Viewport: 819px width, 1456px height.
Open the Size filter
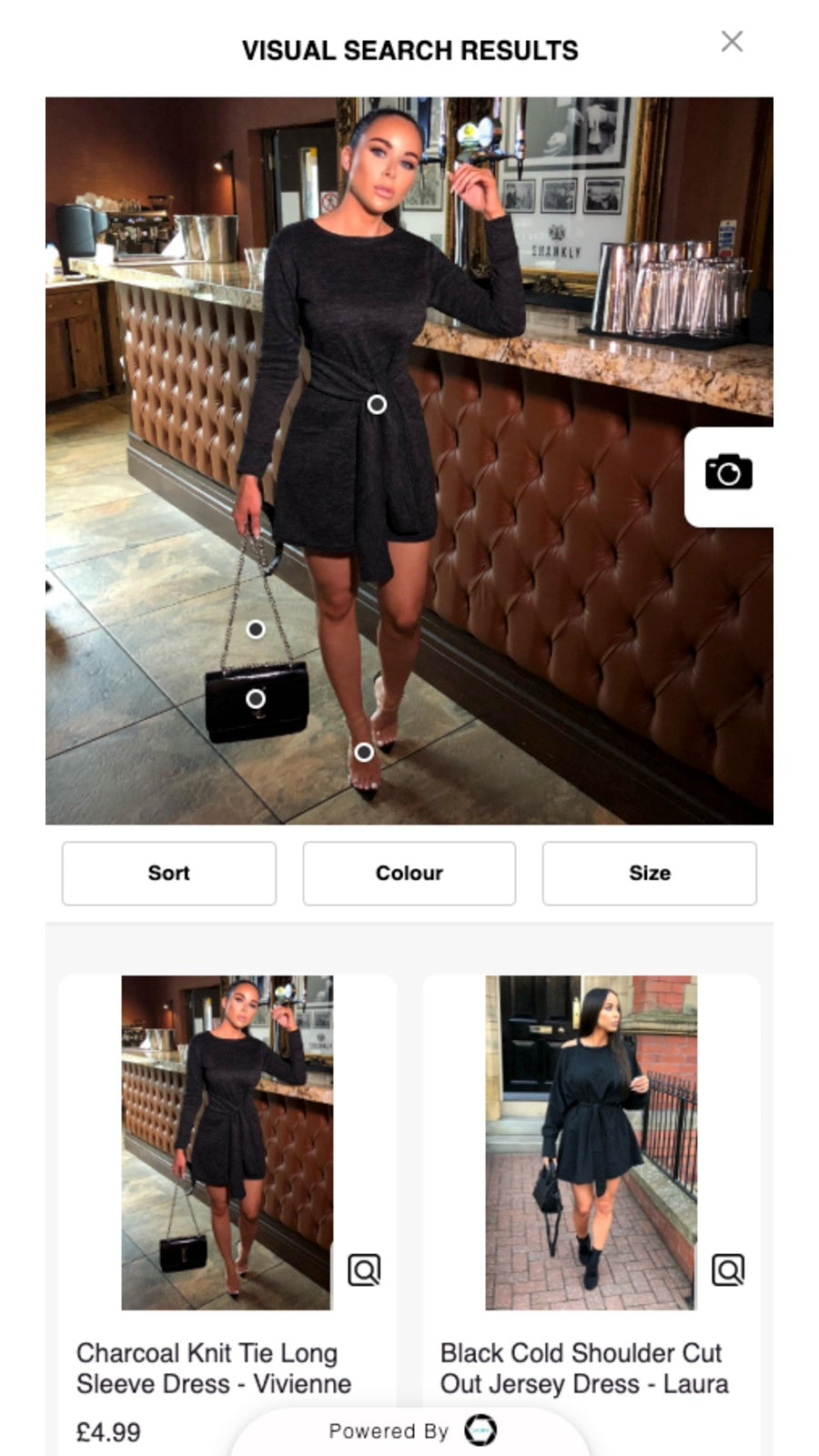pos(649,874)
